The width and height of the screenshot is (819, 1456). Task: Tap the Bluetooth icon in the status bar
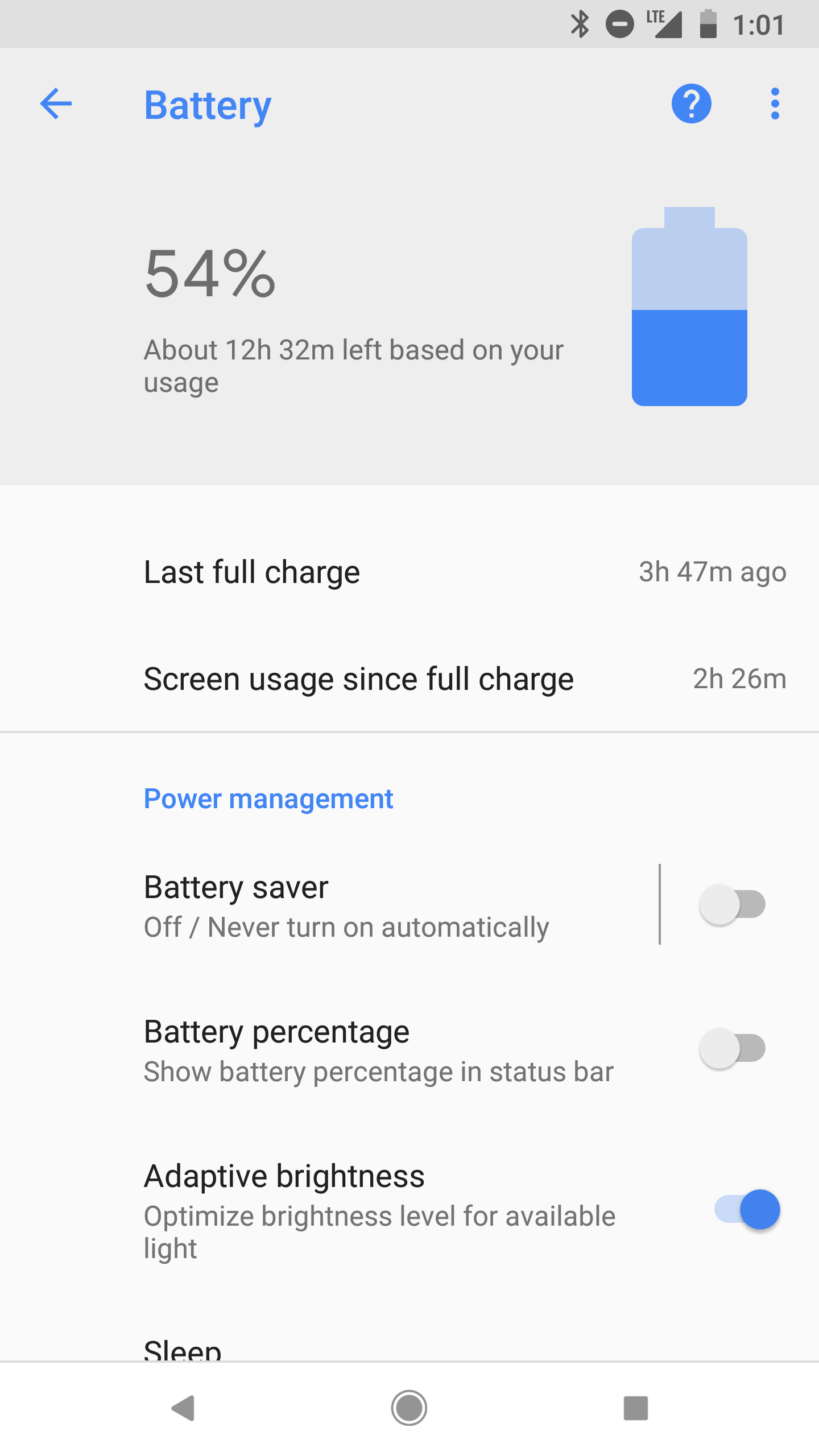tap(580, 23)
